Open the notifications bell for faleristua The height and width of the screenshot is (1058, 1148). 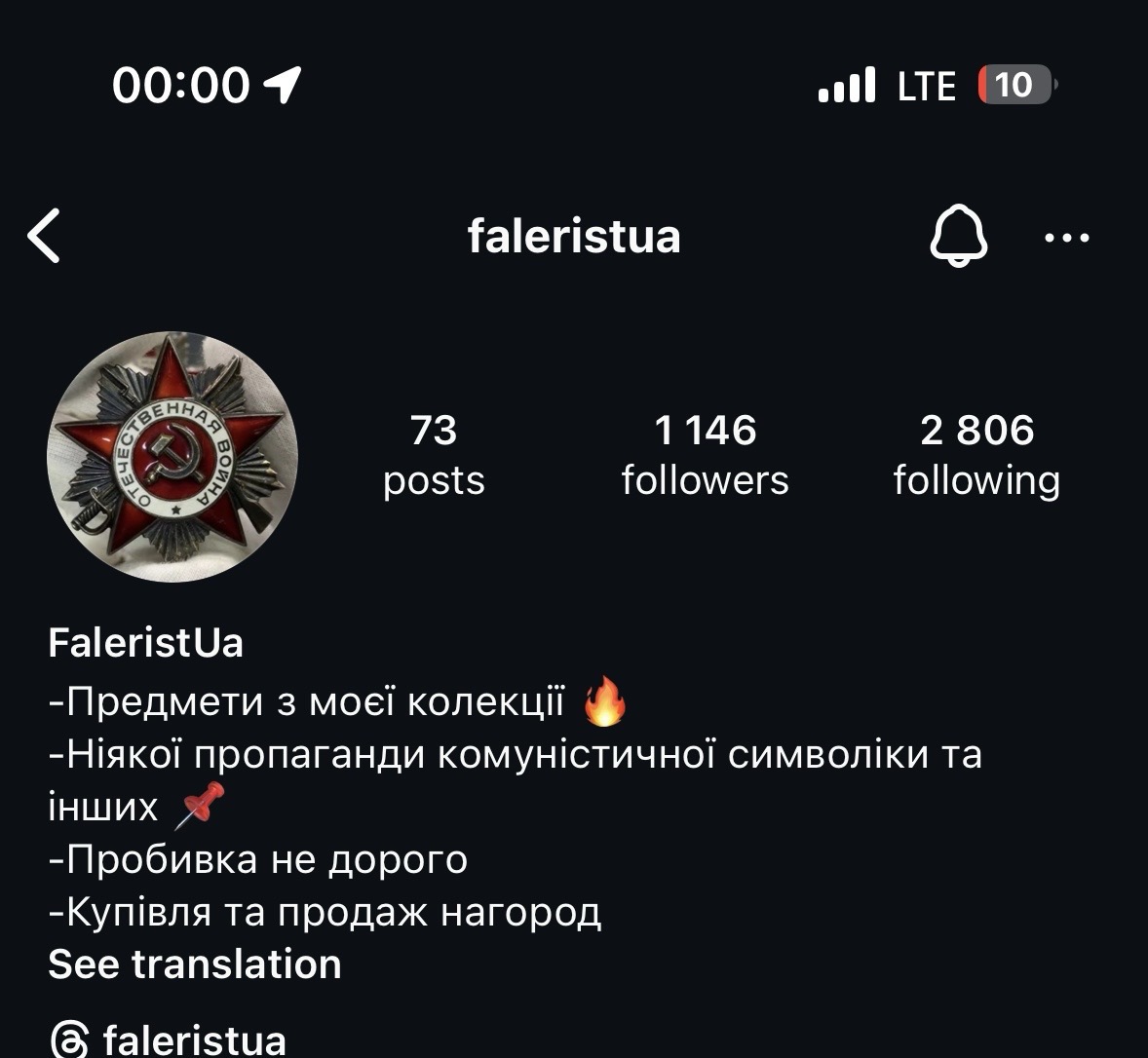(x=959, y=237)
